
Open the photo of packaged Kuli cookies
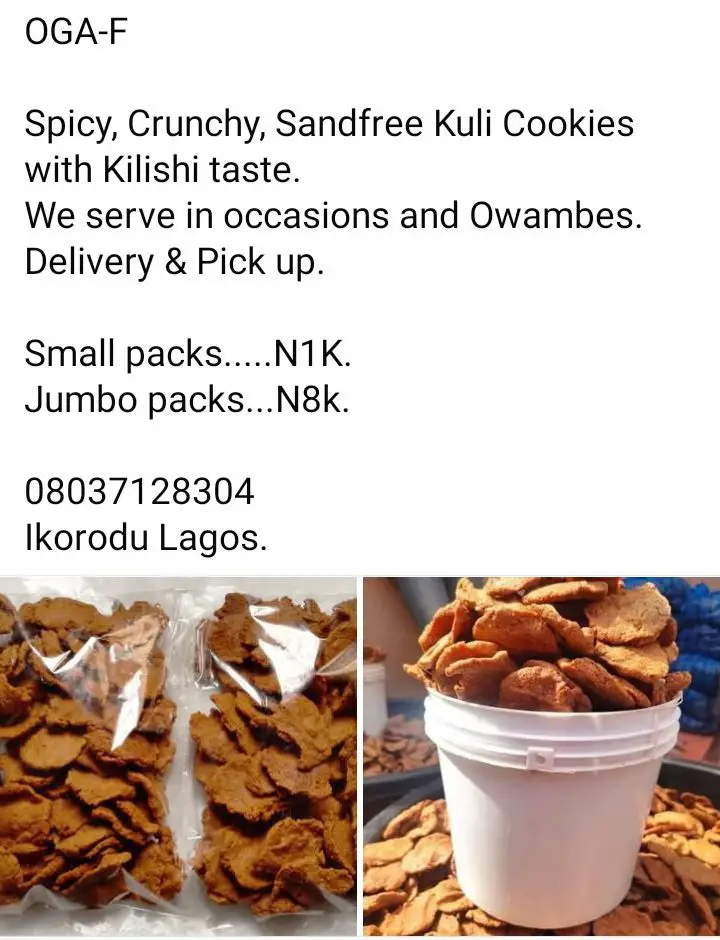[178, 756]
